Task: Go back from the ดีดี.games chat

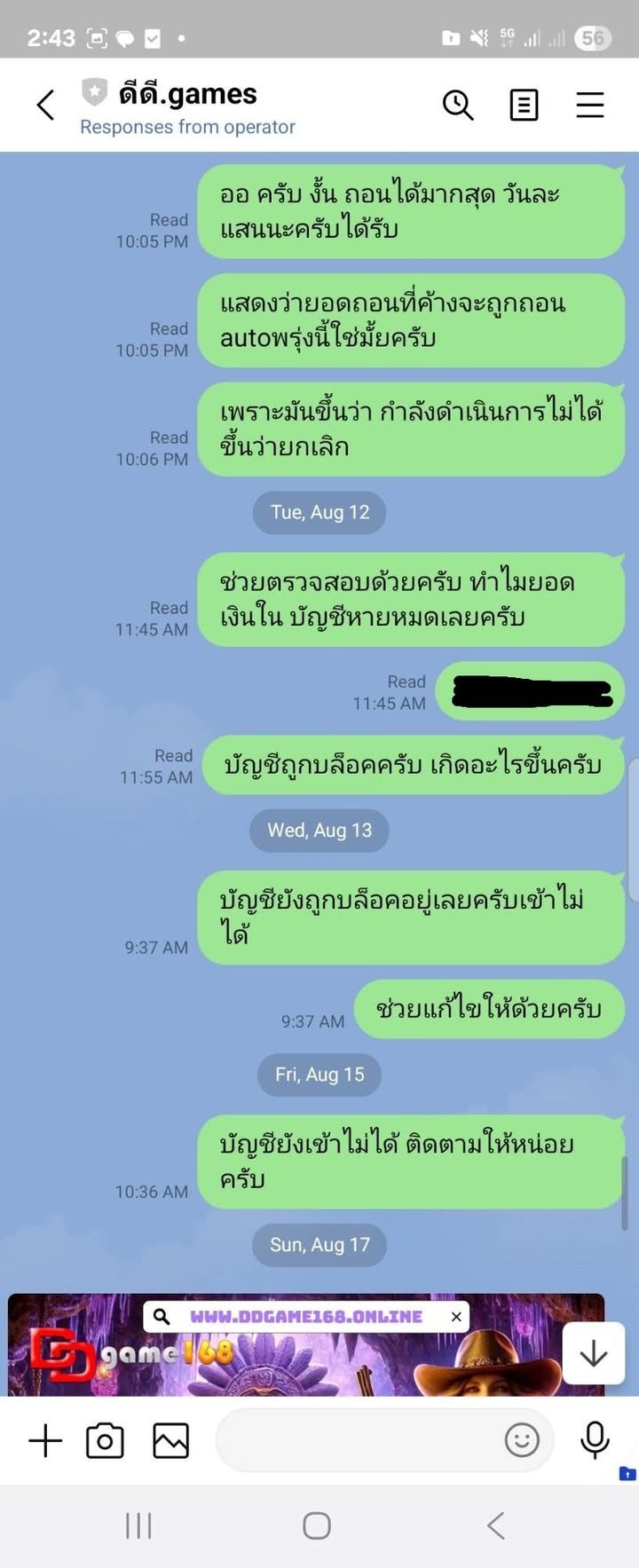Action: [x=46, y=105]
